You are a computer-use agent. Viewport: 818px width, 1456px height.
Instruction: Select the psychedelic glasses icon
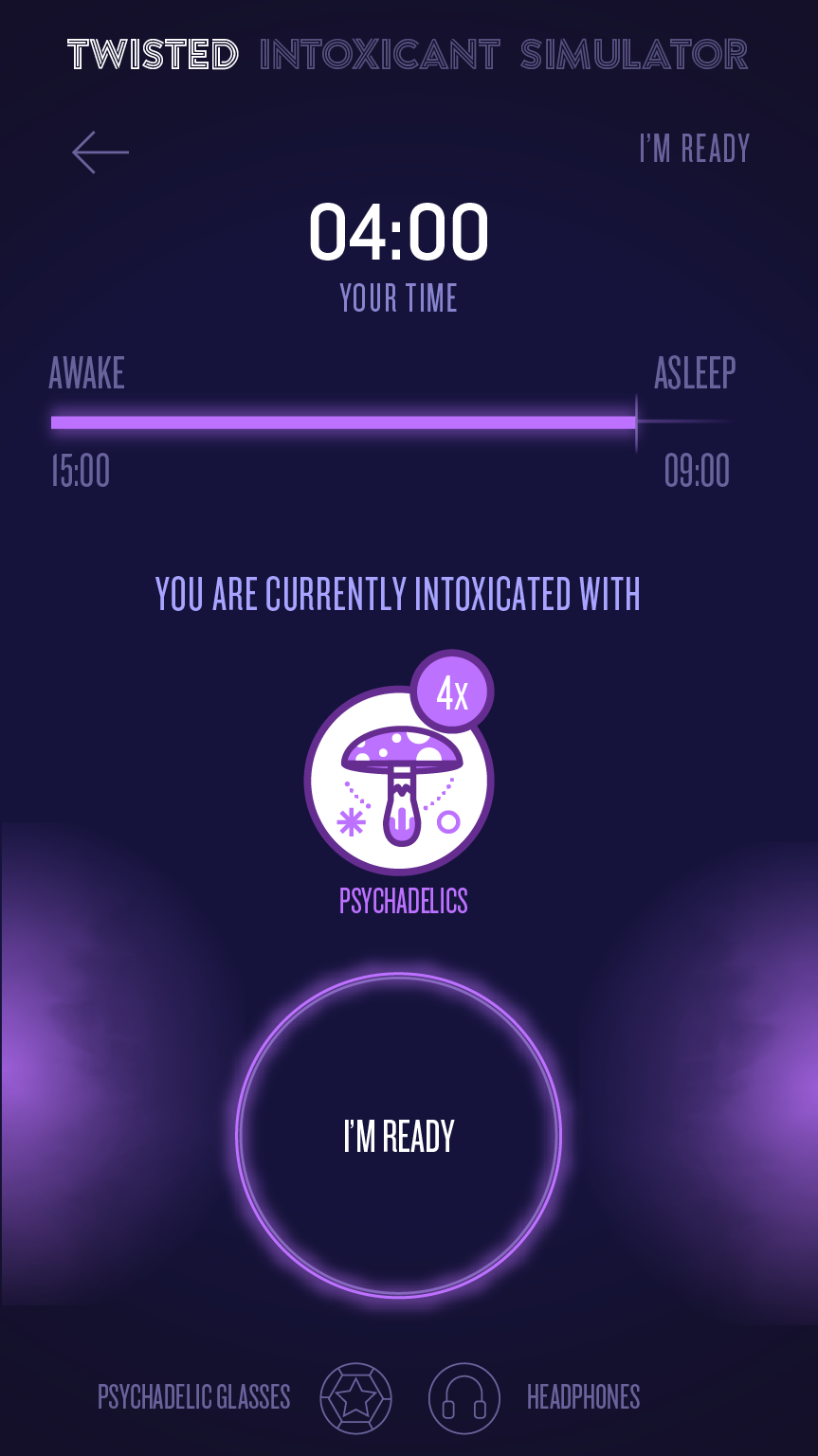click(x=355, y=1398)
